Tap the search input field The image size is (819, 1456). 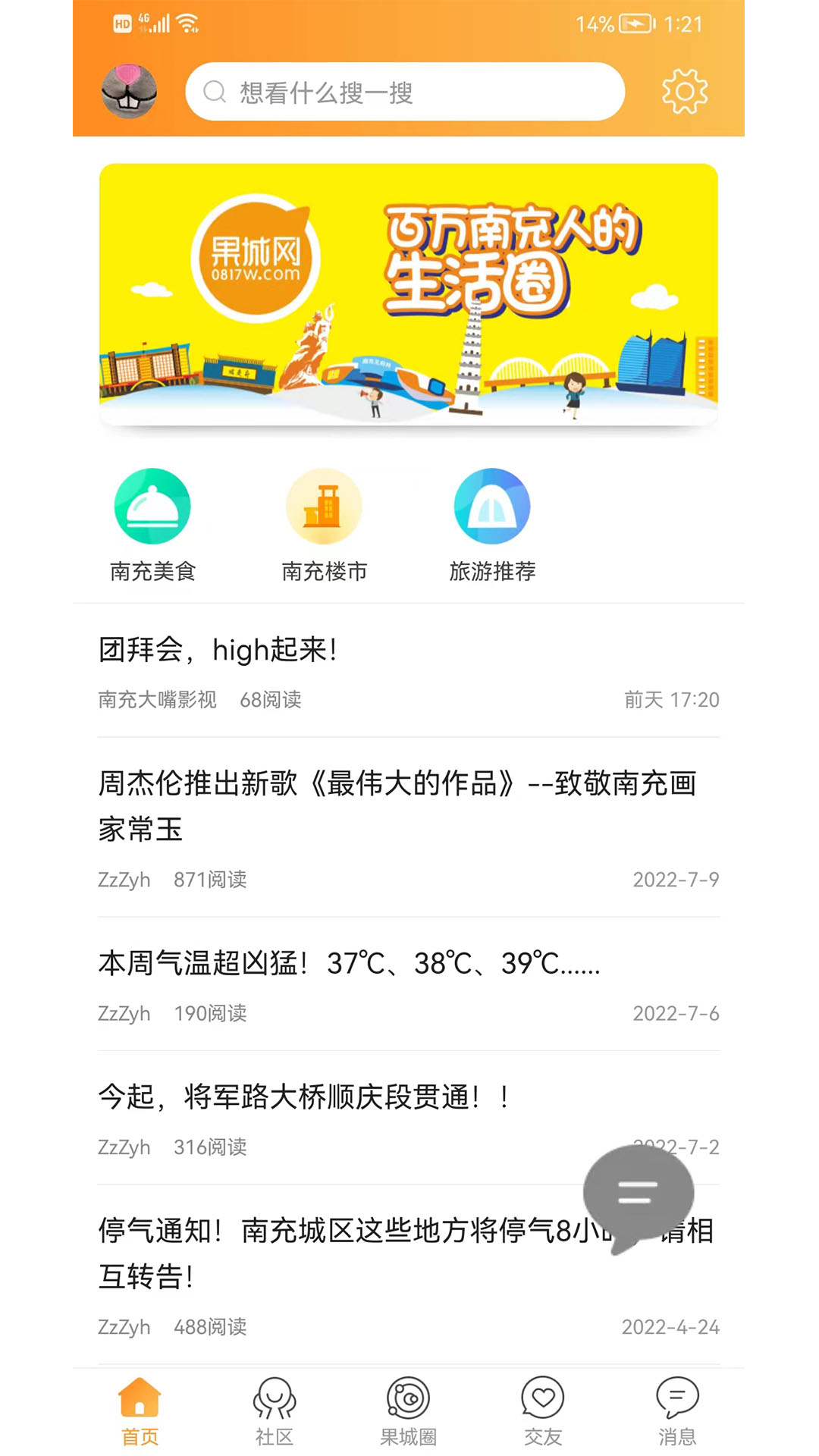tap(406, 91)
